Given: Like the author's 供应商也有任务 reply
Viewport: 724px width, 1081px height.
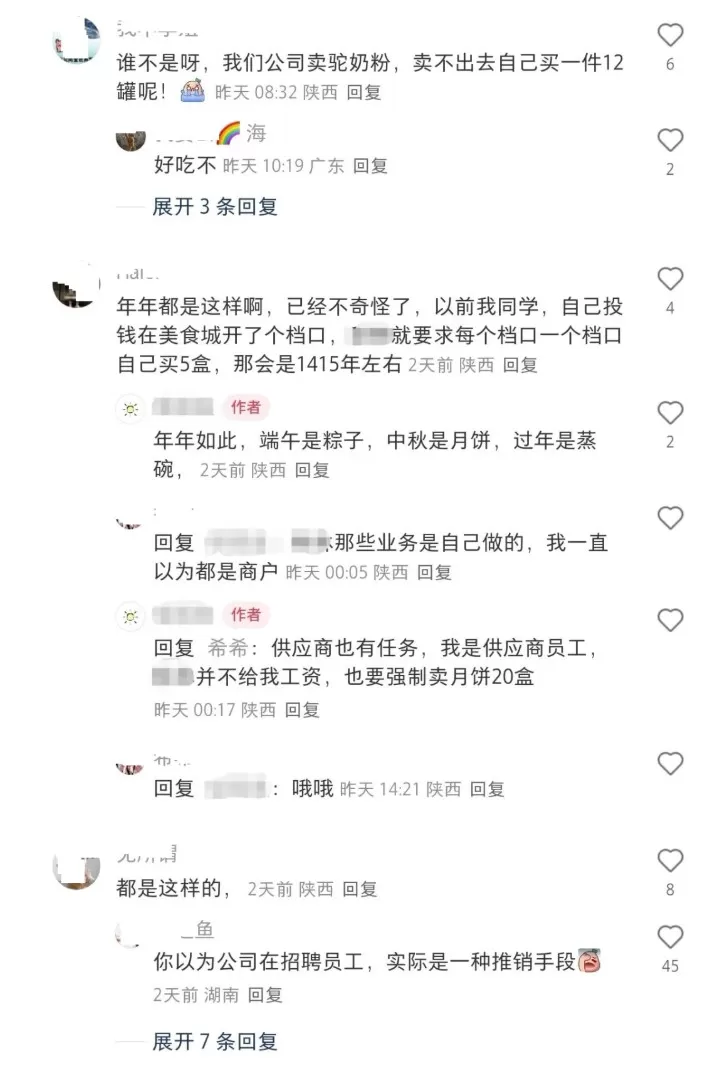Looking at the screenshot, I should pos(669,620).
